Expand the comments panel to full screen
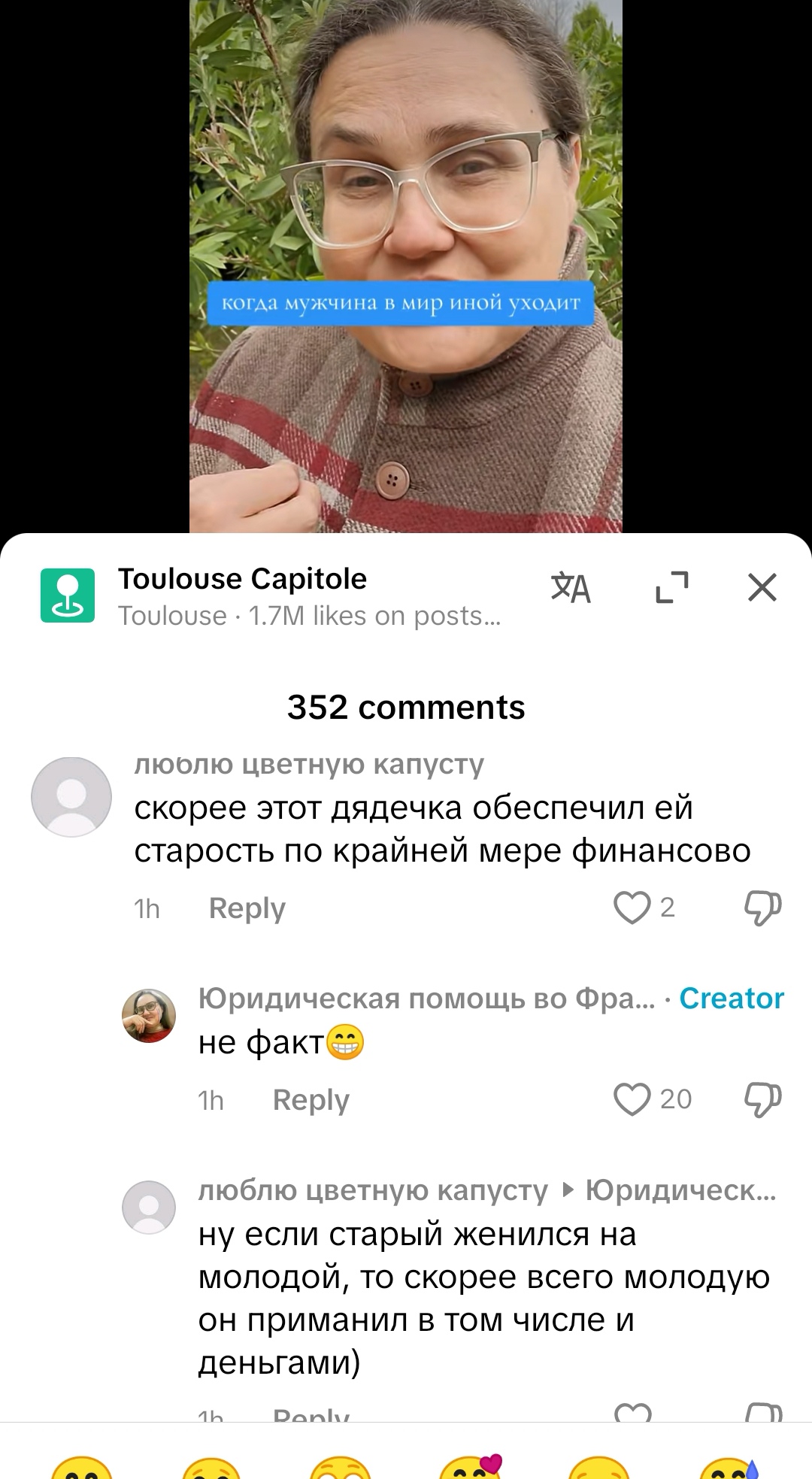This screenshot has height=1479, width=812. pyautogui.click(x=671, y=587)
